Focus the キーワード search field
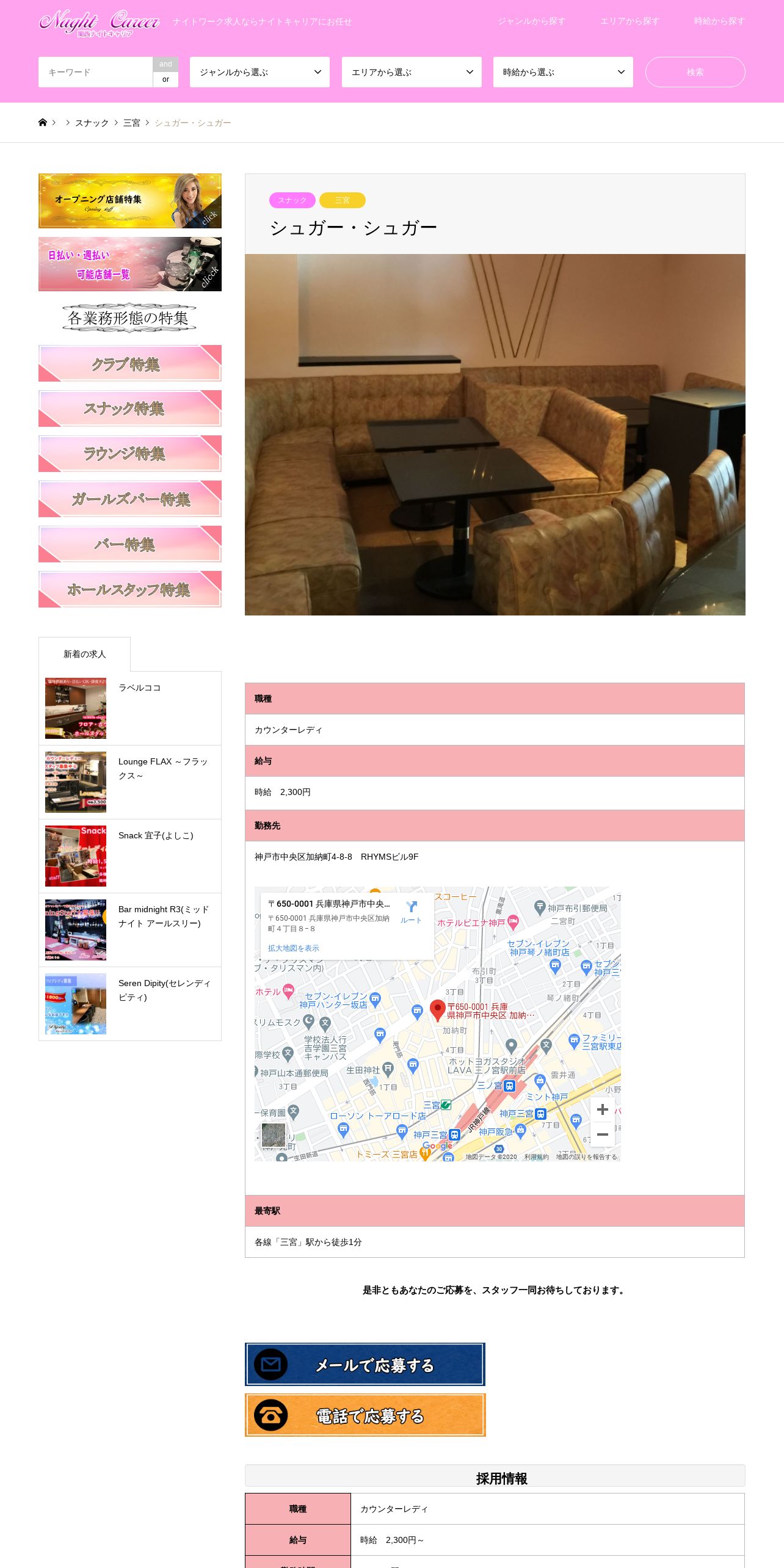This screenshot has width=784, height=1568. (95, 72)
